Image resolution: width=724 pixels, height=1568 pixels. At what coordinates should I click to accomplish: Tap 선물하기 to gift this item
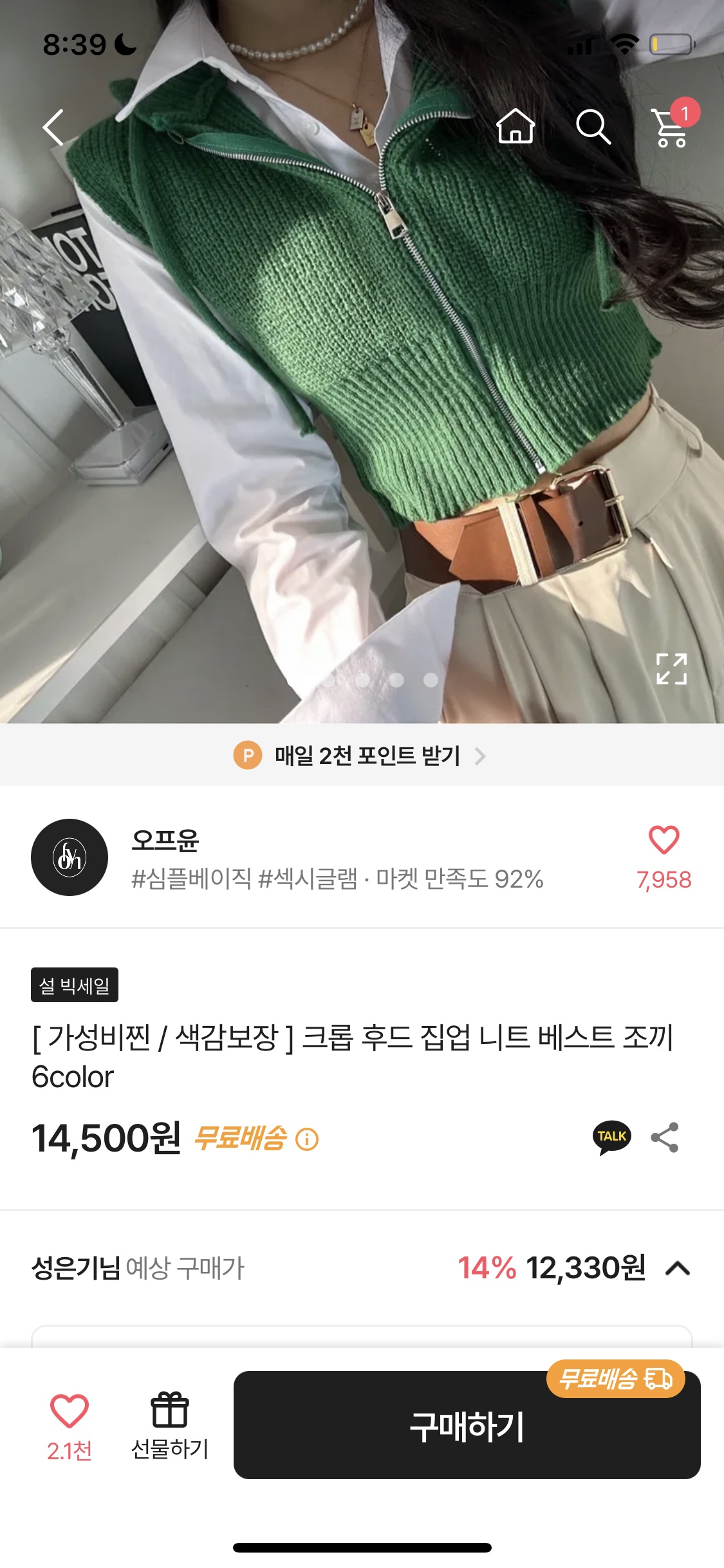click(170, 1425)
